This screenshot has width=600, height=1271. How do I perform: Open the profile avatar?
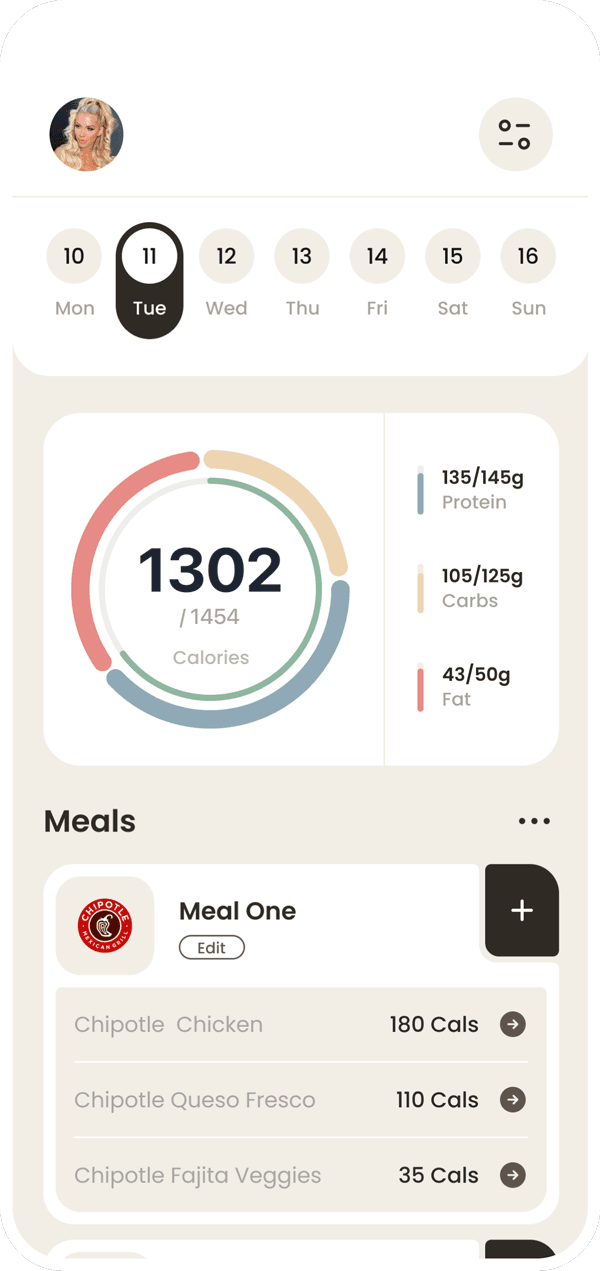coord(86,135)
